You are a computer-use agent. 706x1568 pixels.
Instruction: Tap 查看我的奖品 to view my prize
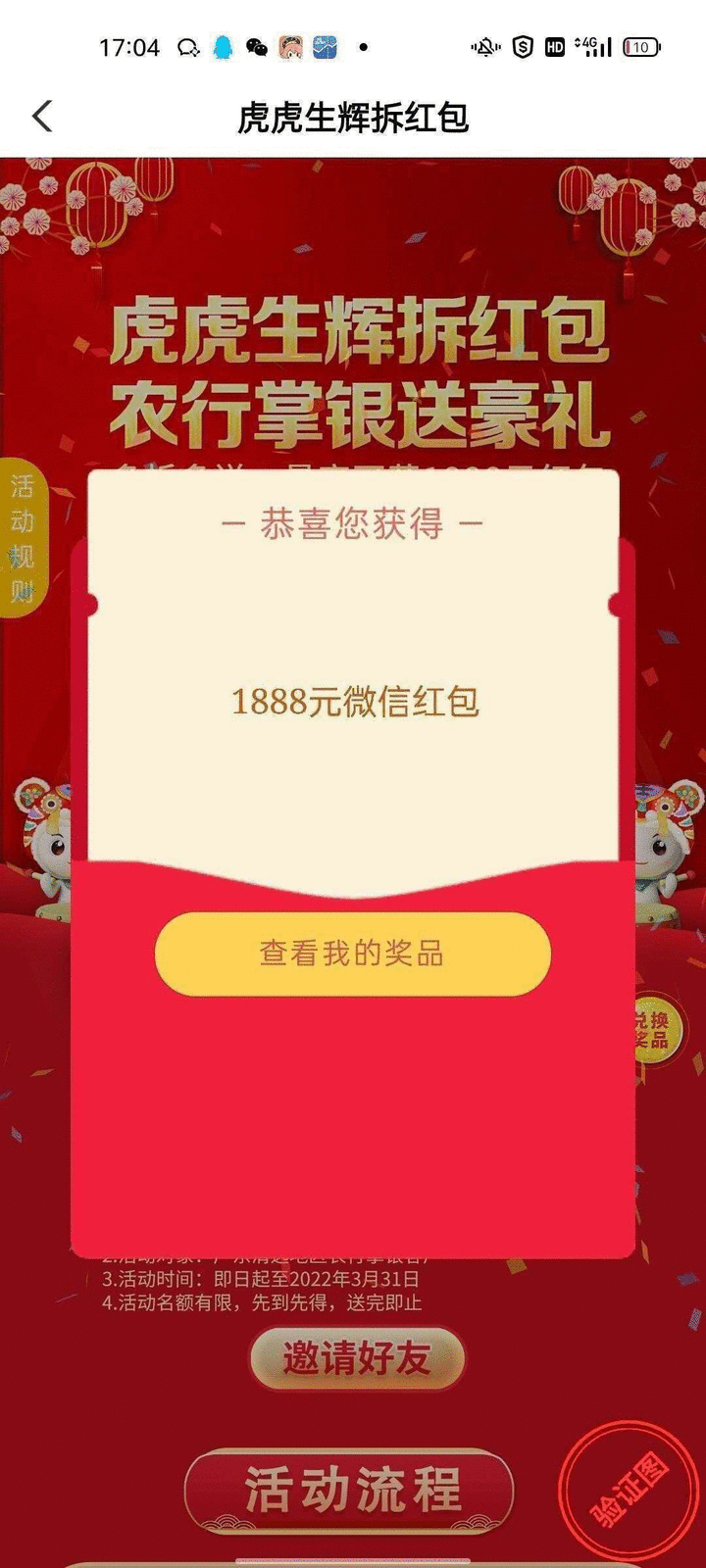coord(352,954)
